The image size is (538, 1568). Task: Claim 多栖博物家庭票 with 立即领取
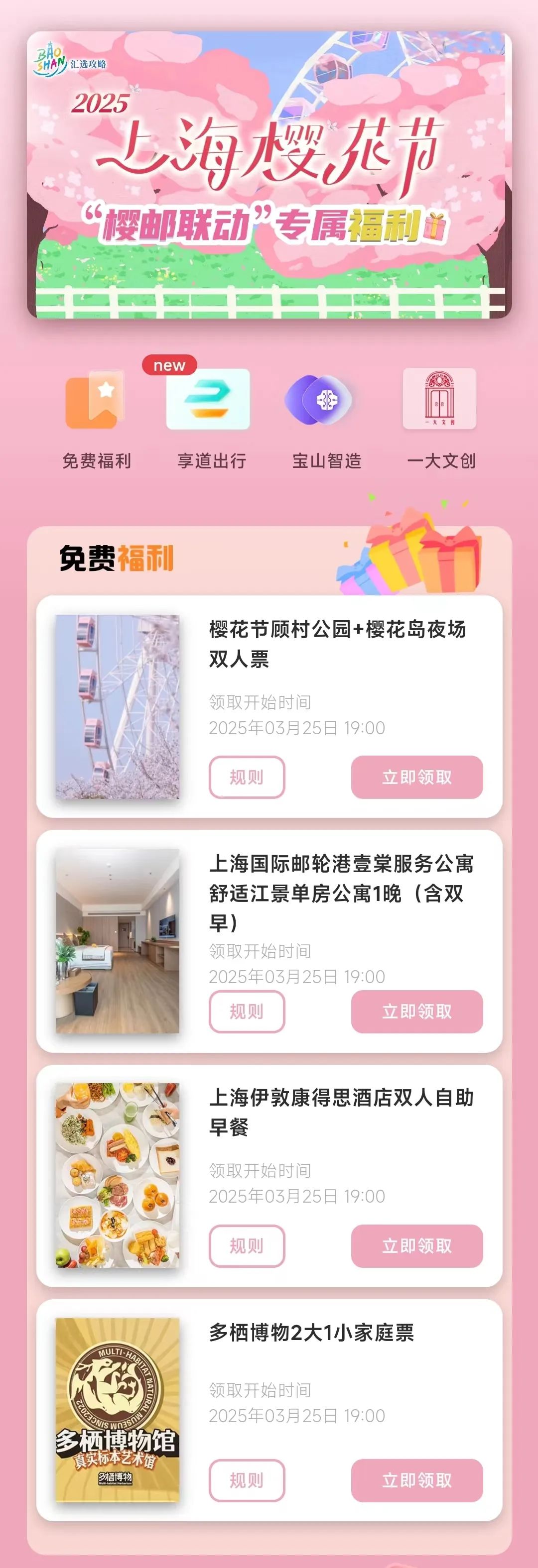point(417,1480)
